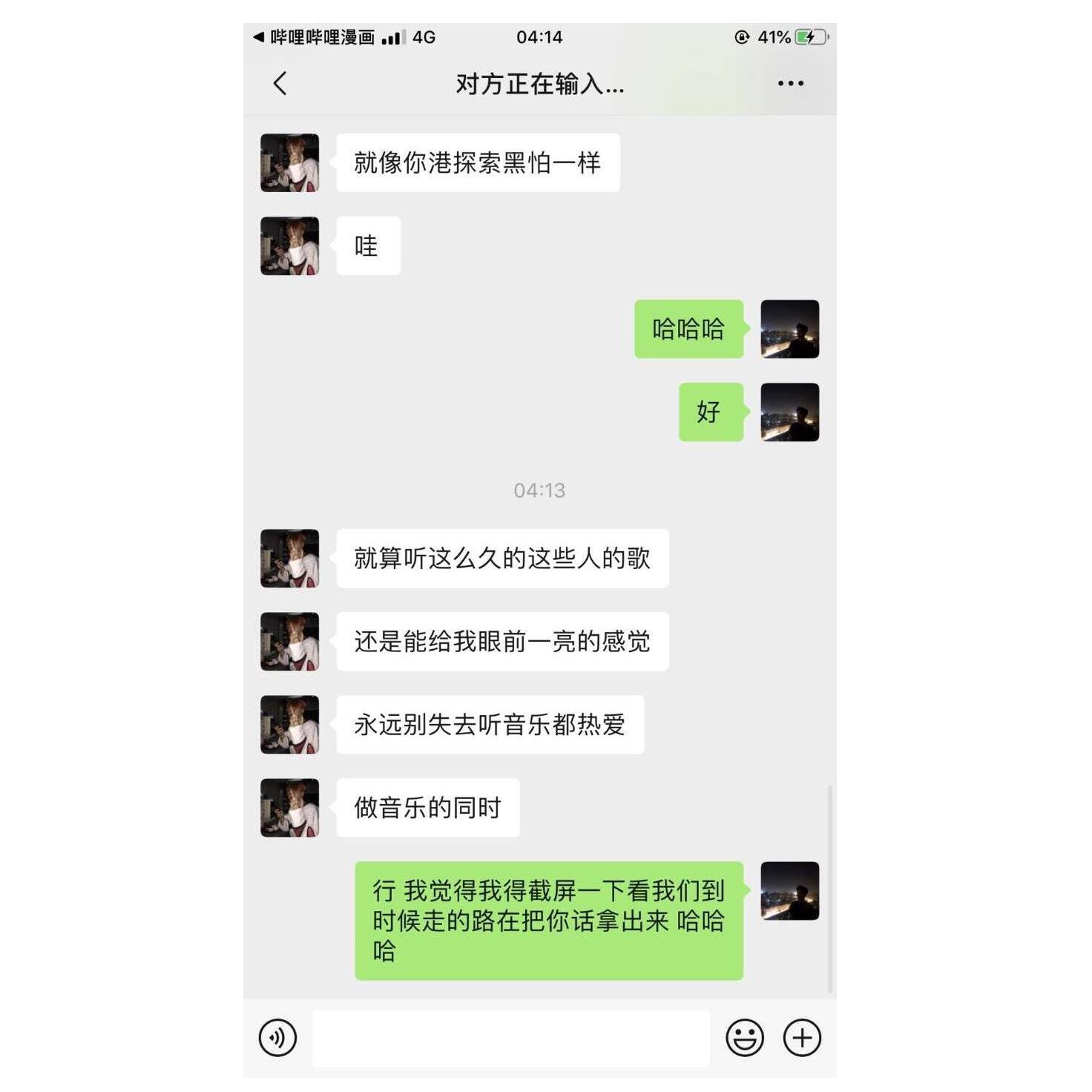
Task: Open the plus attachments menu
Action: [x=802, y=1037]
